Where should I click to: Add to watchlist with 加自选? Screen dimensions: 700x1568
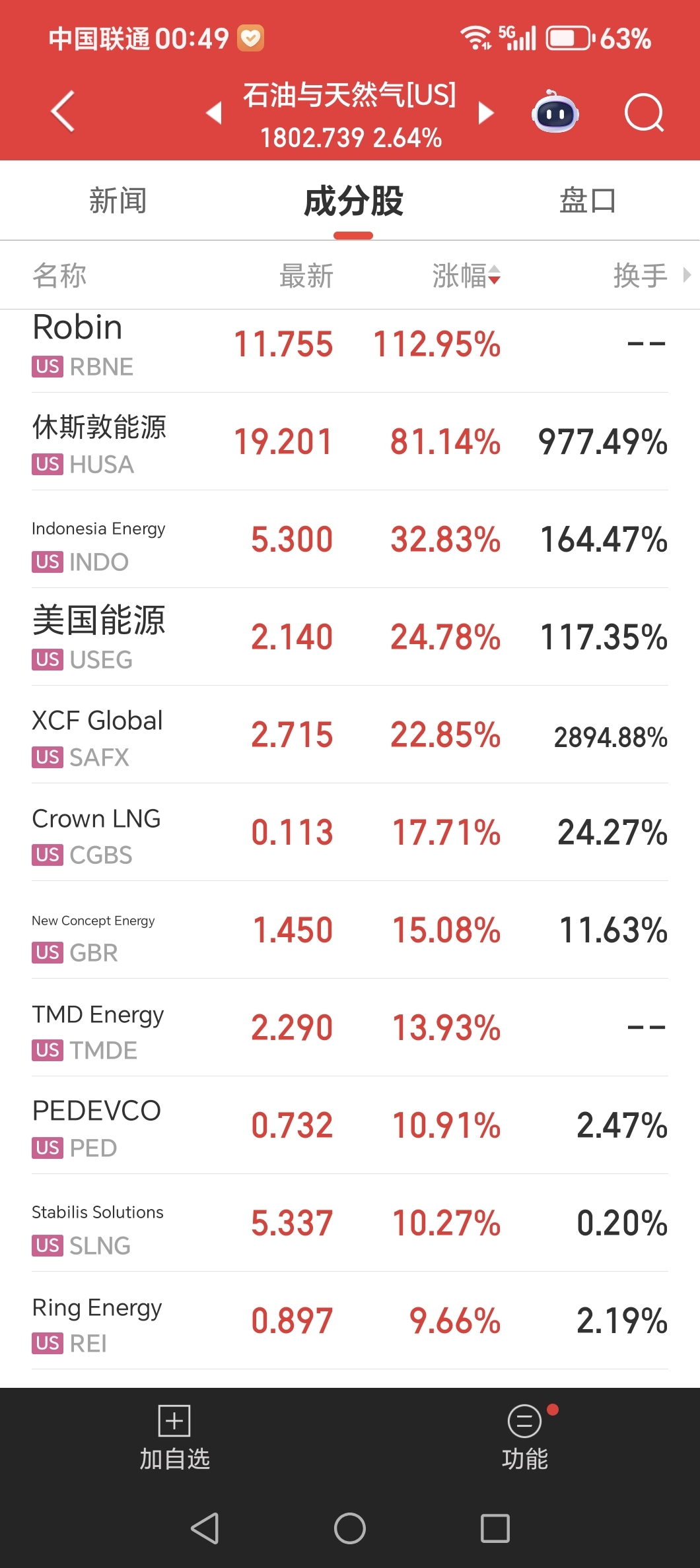point(175,1437)
